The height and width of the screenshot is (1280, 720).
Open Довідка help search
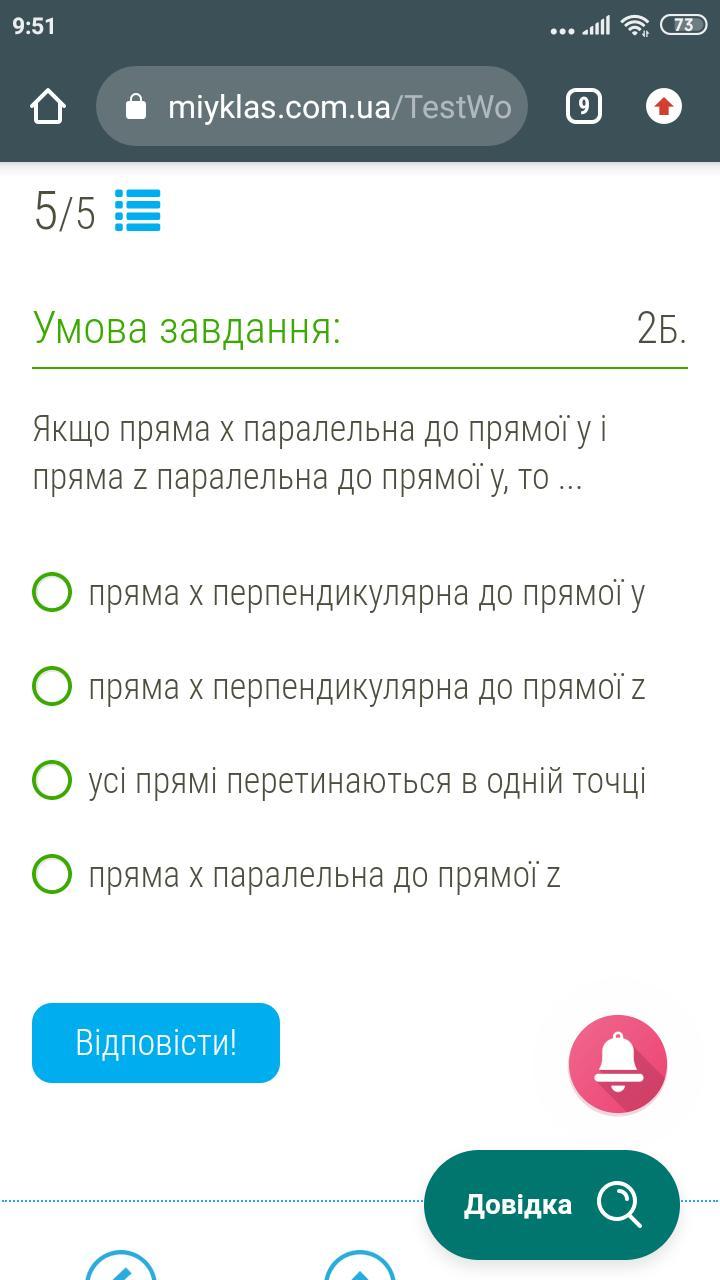552,1205
